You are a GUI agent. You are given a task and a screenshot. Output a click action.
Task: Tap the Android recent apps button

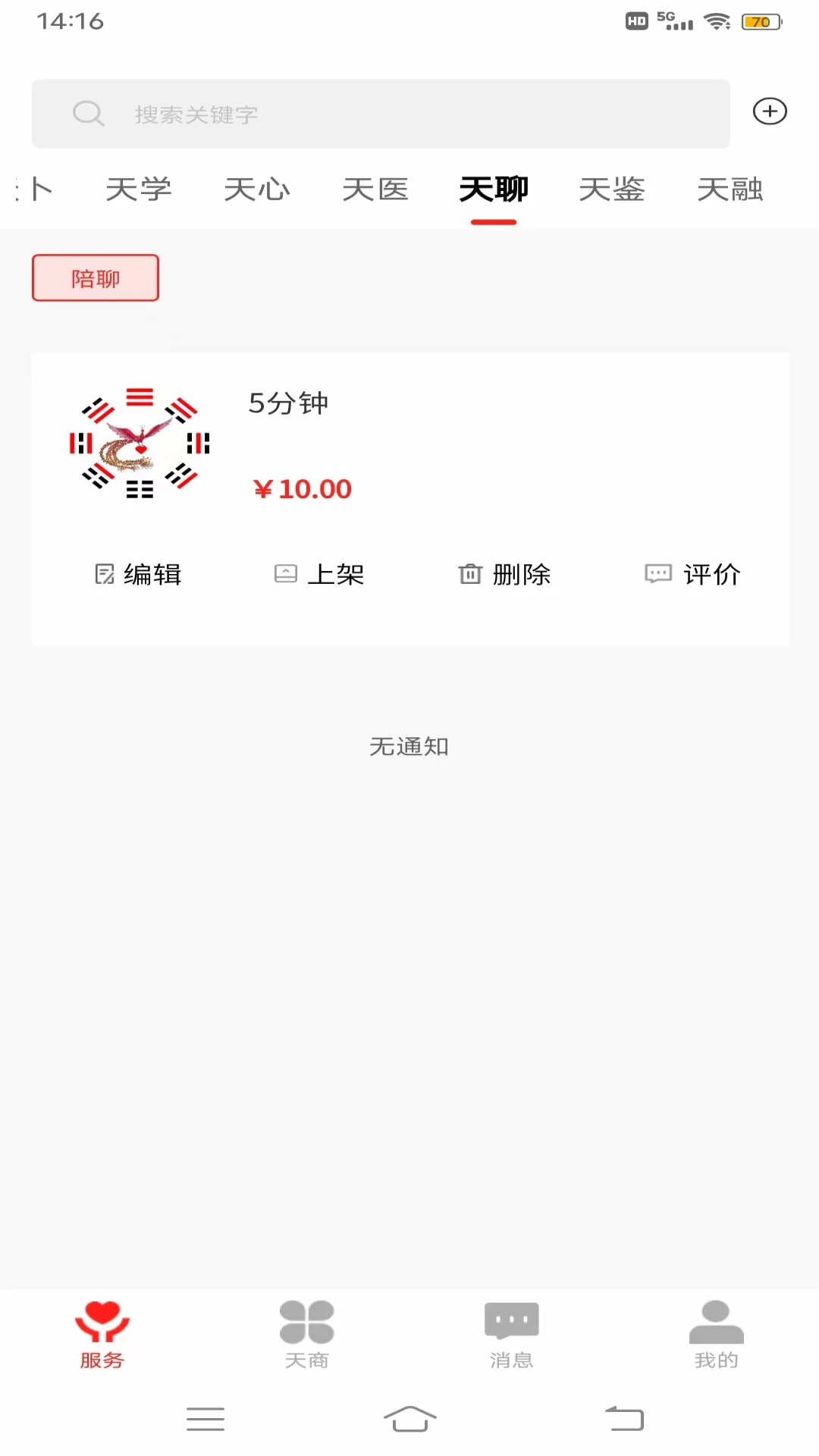(205, 1418)
